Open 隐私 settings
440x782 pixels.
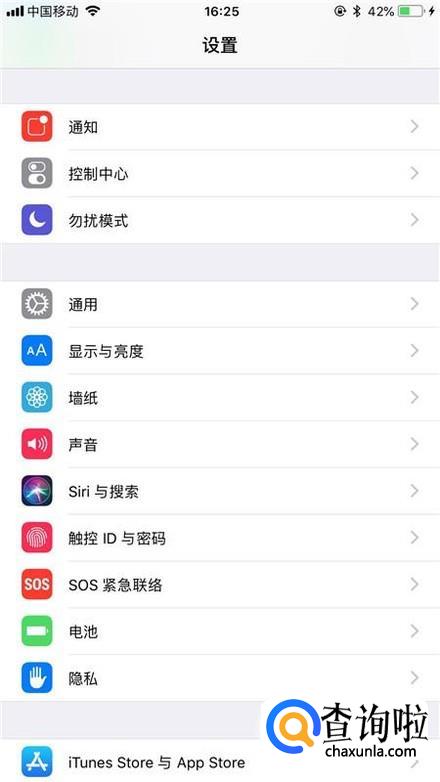(x=220, y=678)
